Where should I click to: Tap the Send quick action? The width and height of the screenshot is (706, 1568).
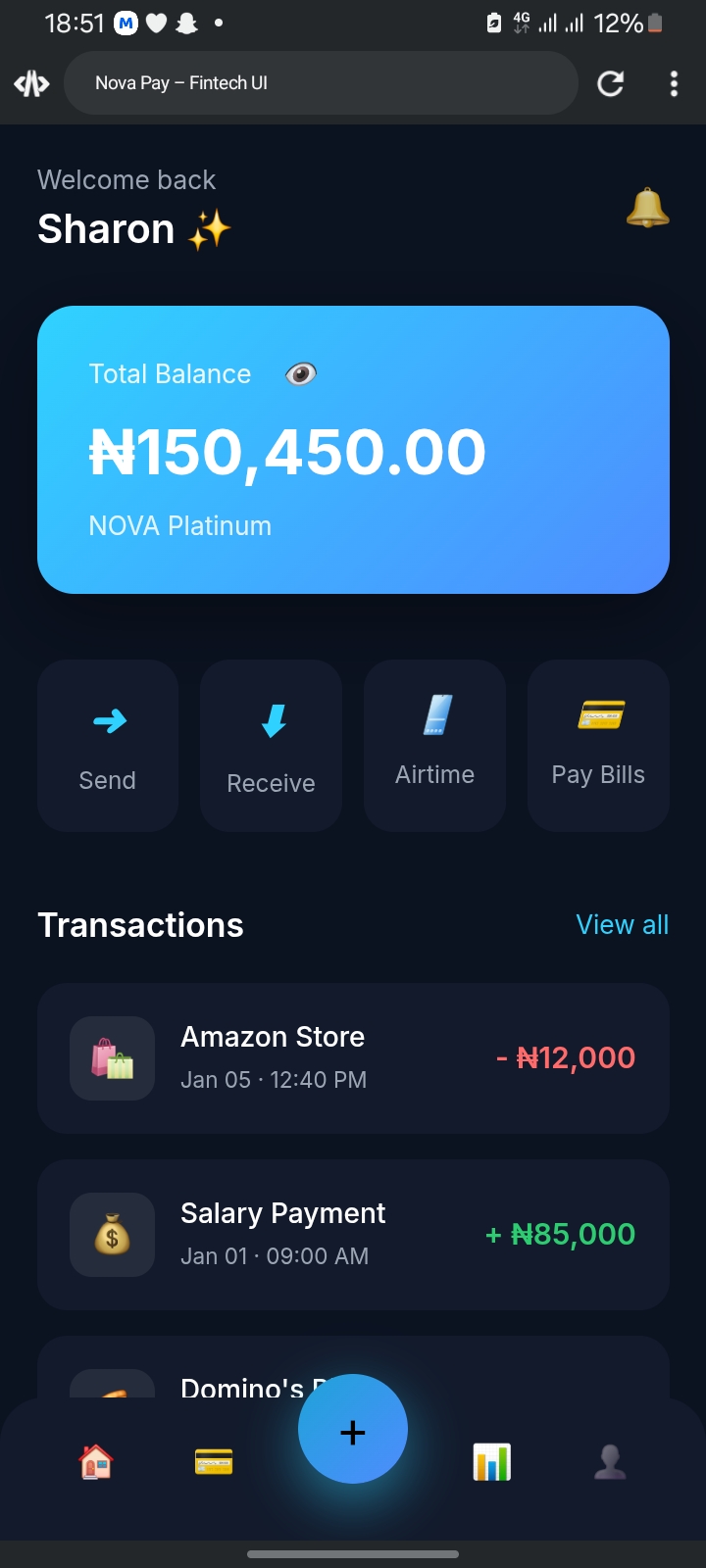point(108,746)
